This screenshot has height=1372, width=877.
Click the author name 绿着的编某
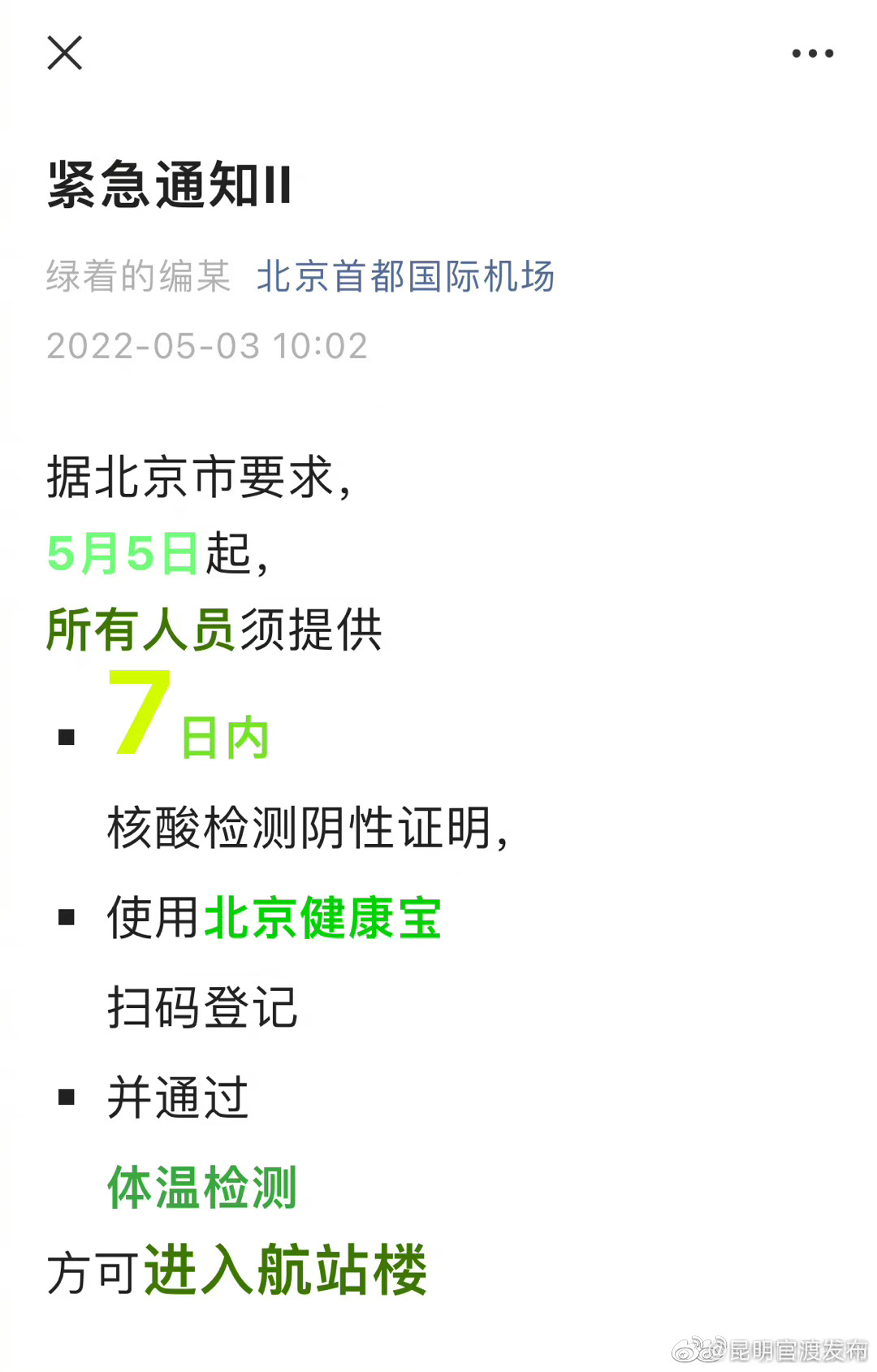pos(138,276)
